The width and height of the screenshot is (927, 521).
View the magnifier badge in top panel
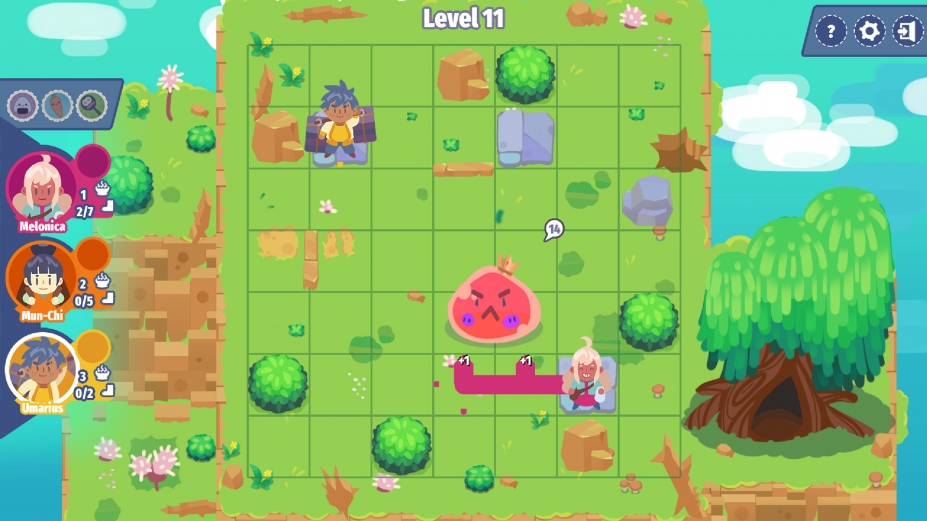point(92,104)
